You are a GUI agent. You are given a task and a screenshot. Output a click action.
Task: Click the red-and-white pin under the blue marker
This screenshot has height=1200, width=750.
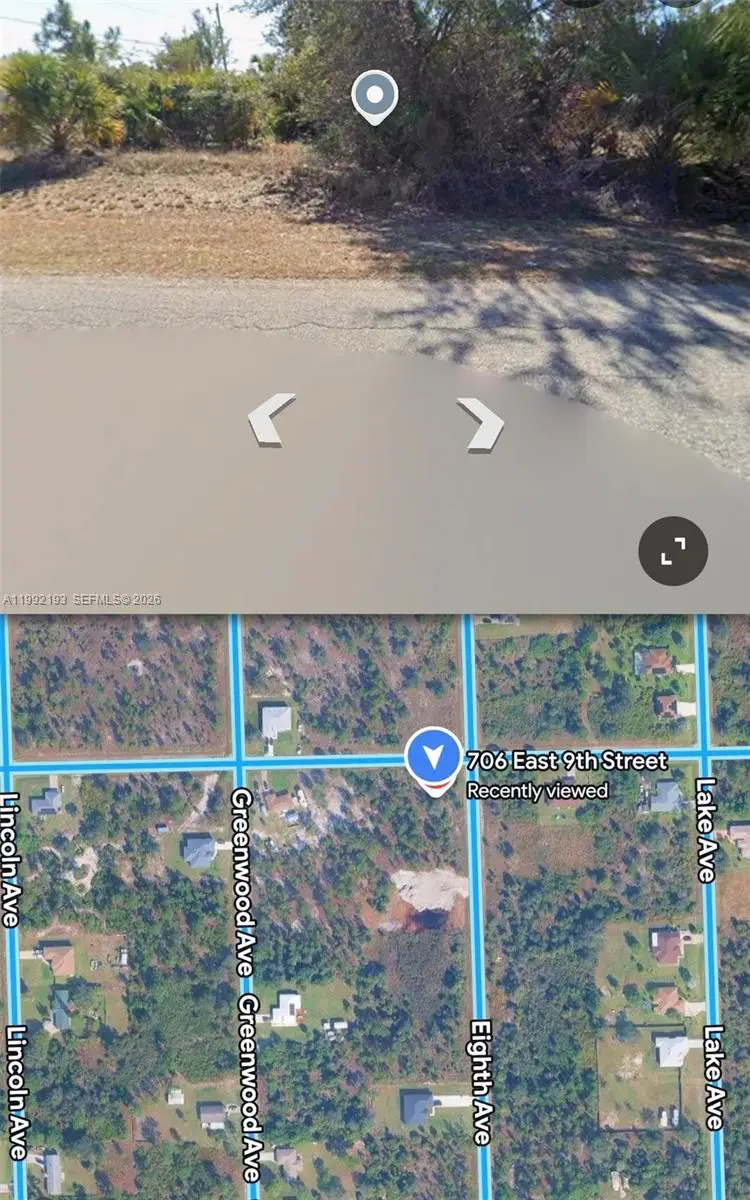[x=432, y=785]
